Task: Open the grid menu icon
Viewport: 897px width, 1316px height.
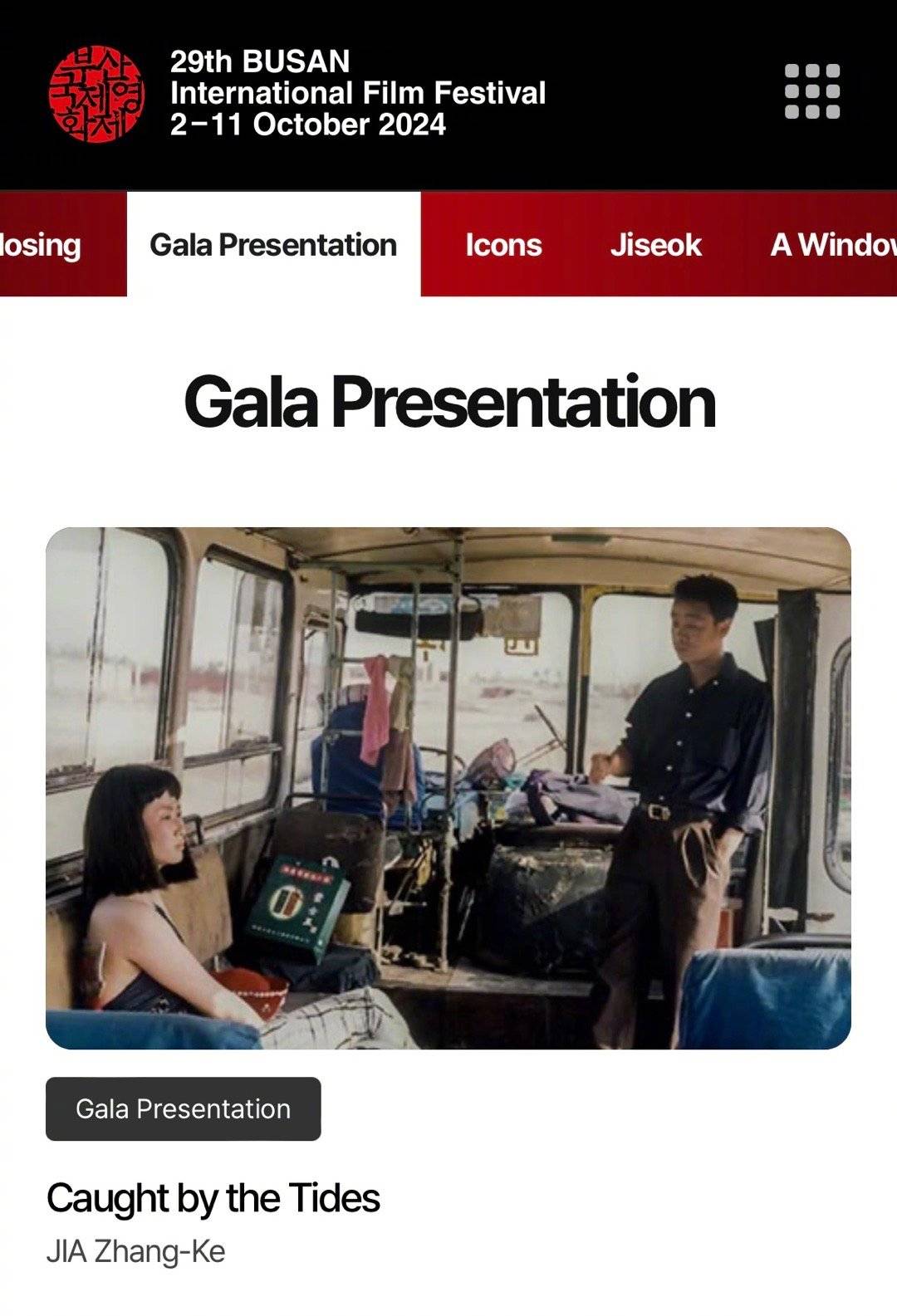Action: 811,91
